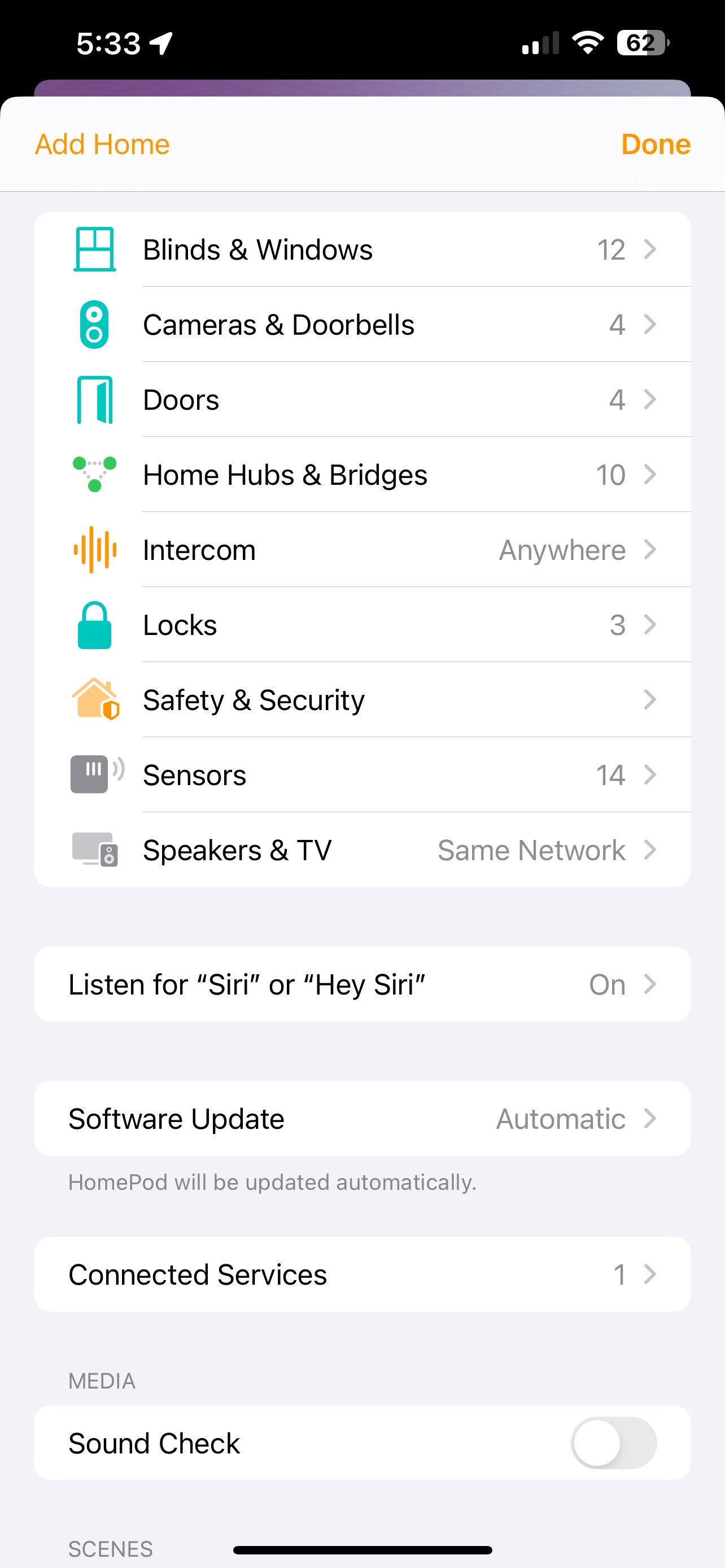
Task: Tap the Safety & Security house icon
Action: point(94,699)
